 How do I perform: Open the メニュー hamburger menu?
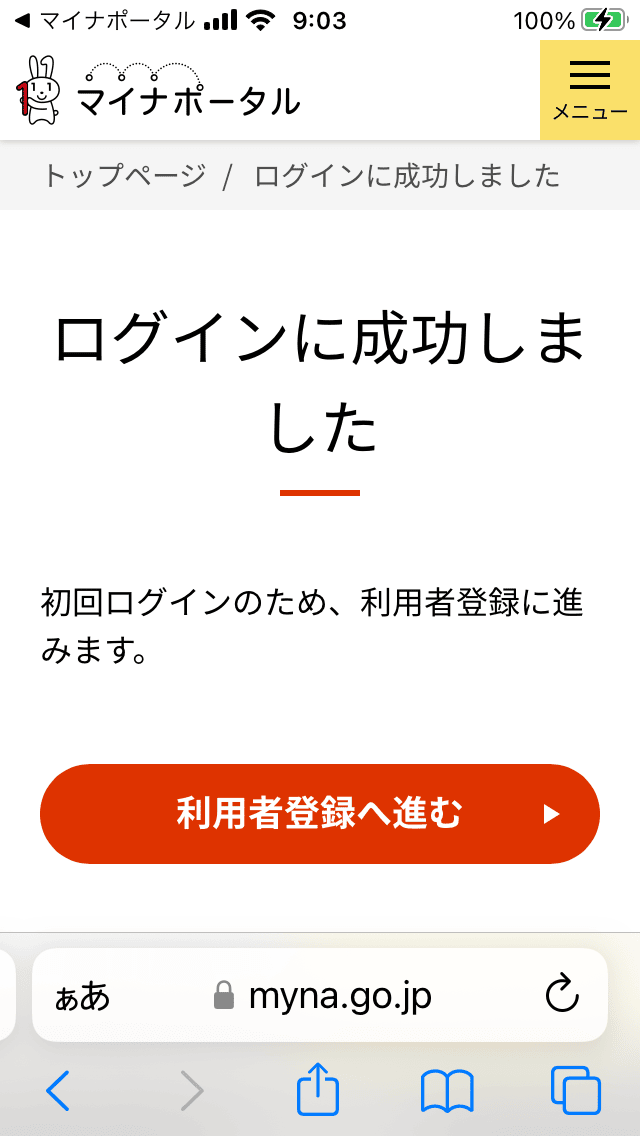coord(590,90)
